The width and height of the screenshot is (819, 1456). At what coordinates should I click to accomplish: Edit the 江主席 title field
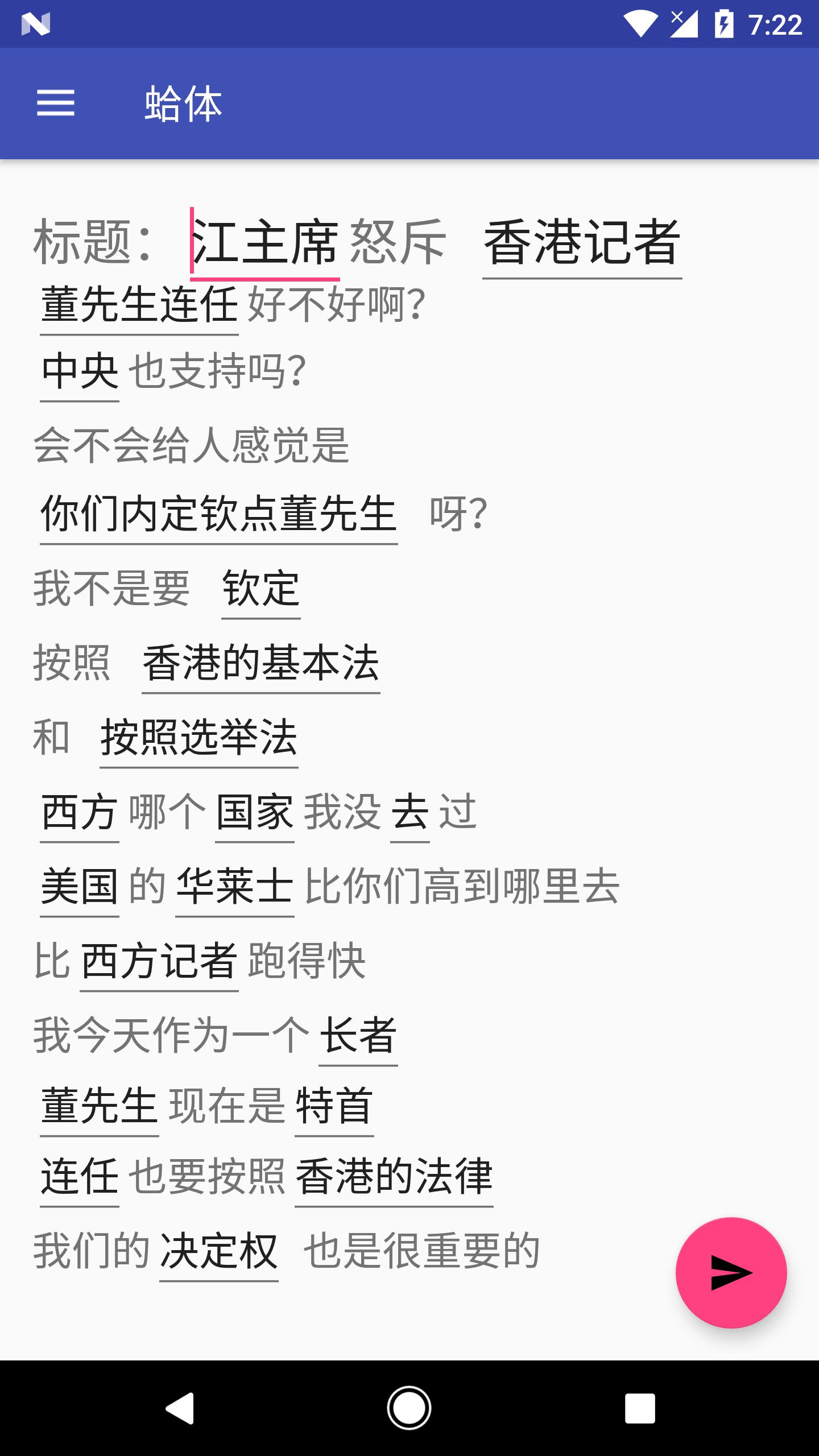coord(265,243)
